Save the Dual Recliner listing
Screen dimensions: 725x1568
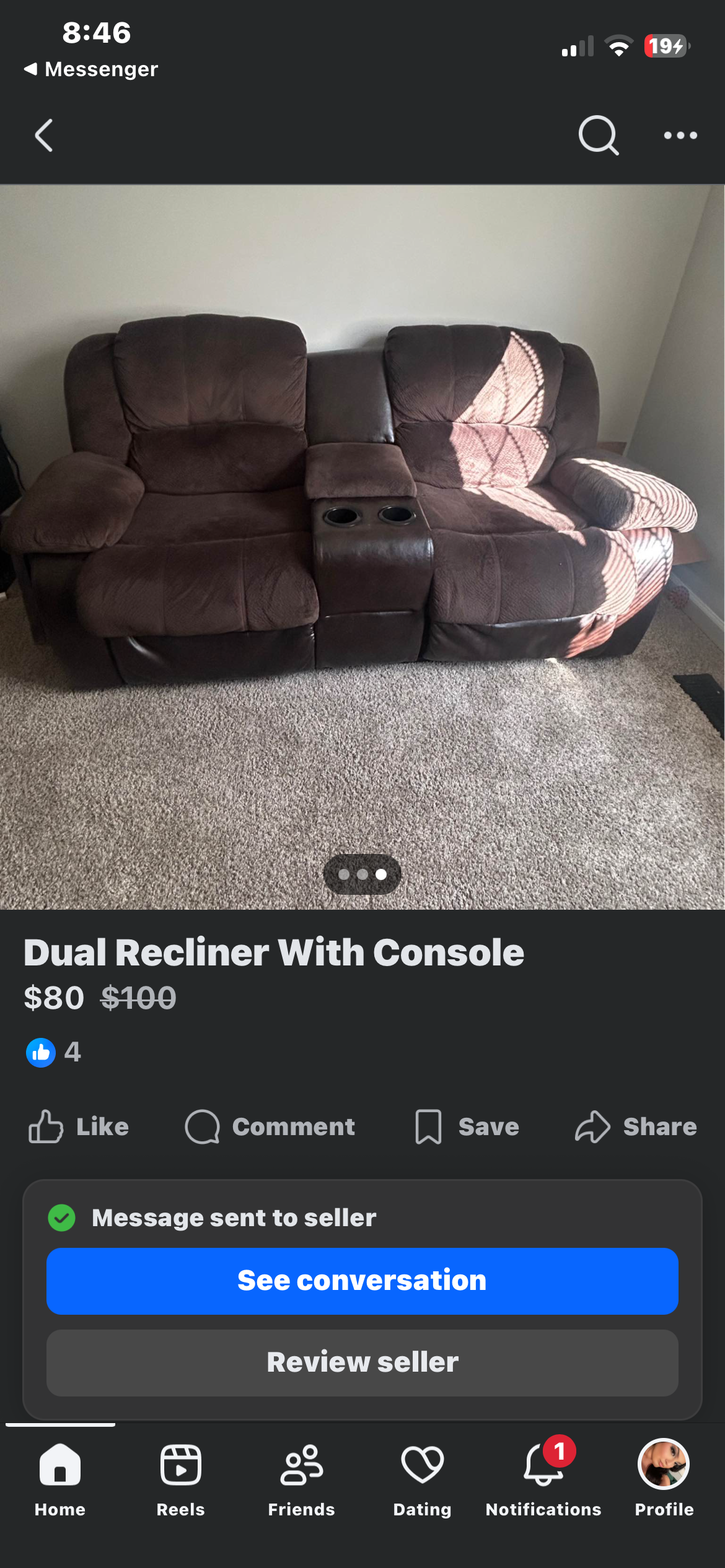pyautogui.click(x=467, y=1126)
